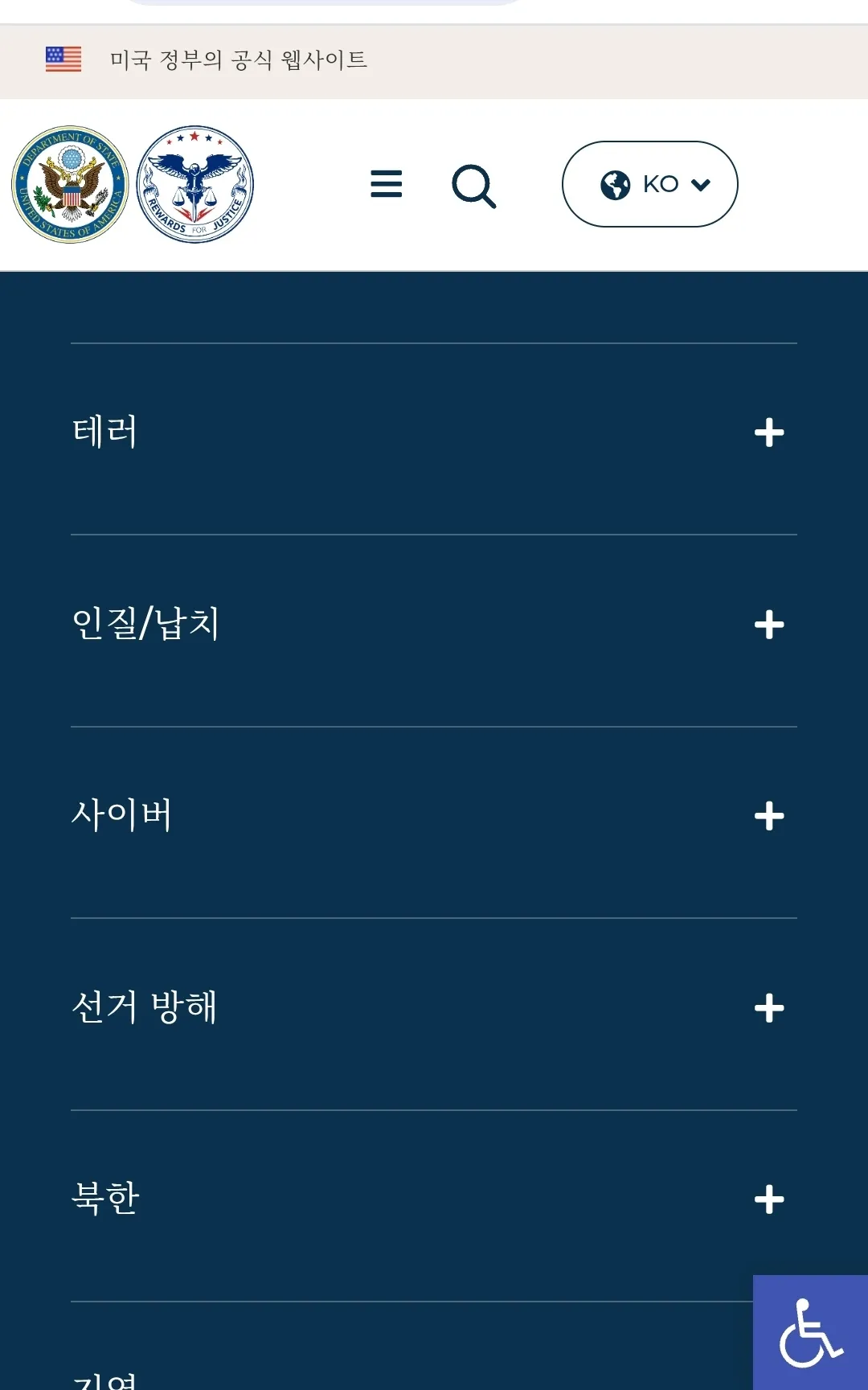This screenshot has width=868, height=1390.
Task: Open the hamburger menu
Action: click(x=386, y=184)
